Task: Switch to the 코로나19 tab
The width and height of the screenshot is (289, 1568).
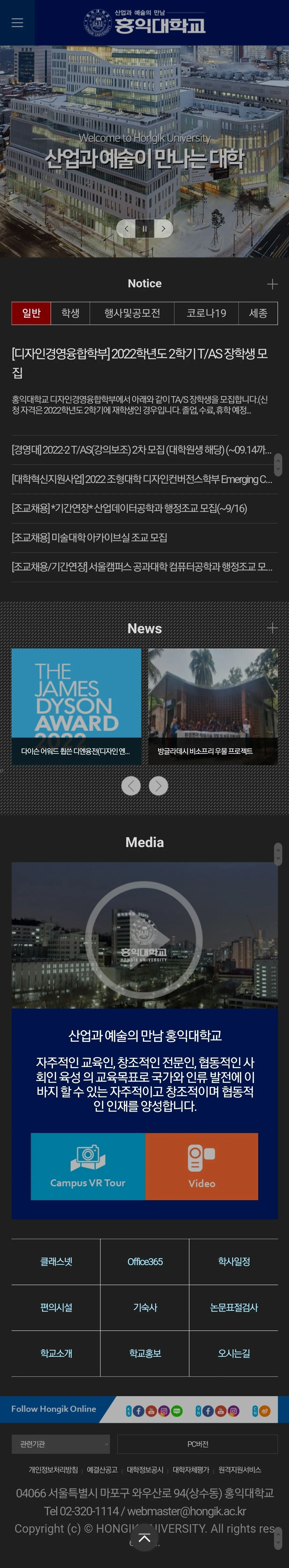Action: 206,314
